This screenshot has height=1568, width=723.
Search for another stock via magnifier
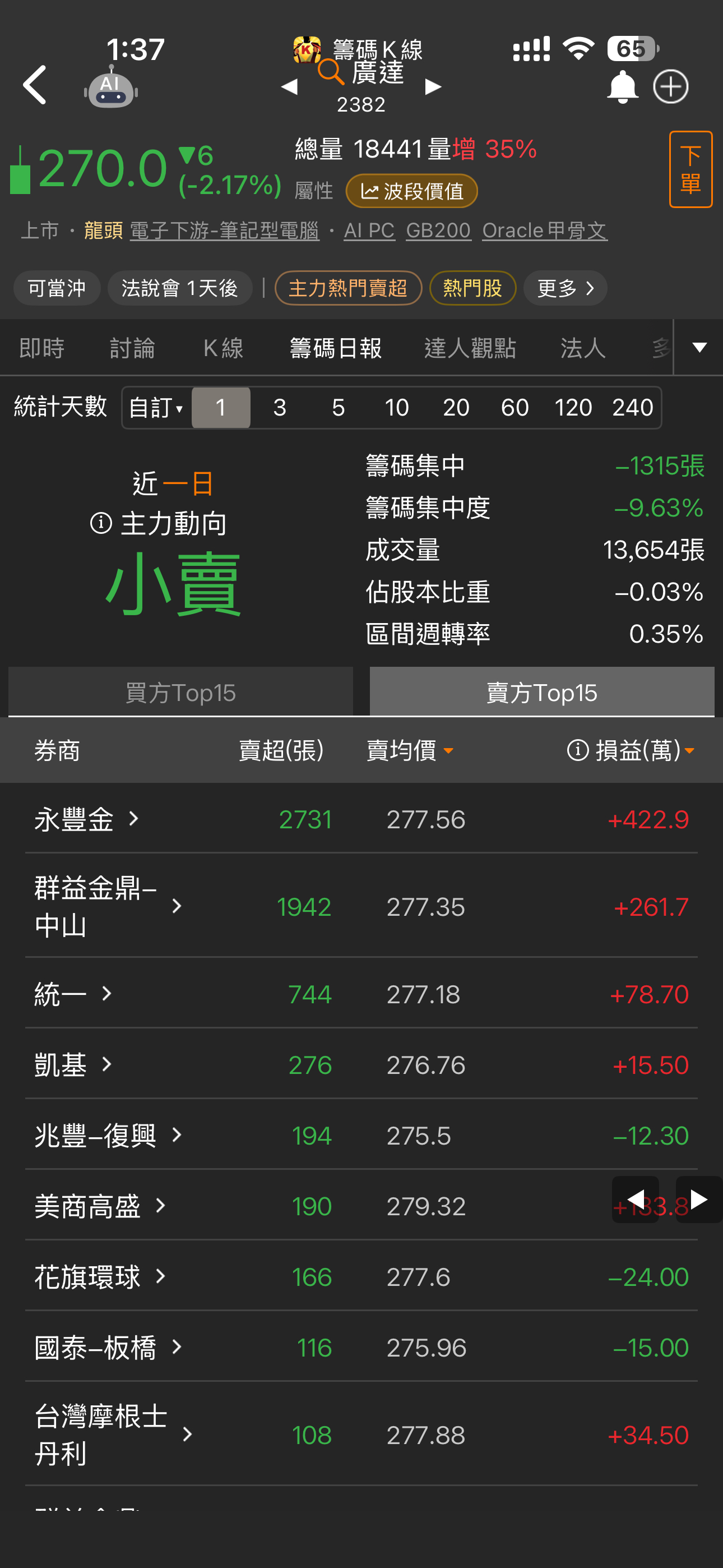(331, 71)
